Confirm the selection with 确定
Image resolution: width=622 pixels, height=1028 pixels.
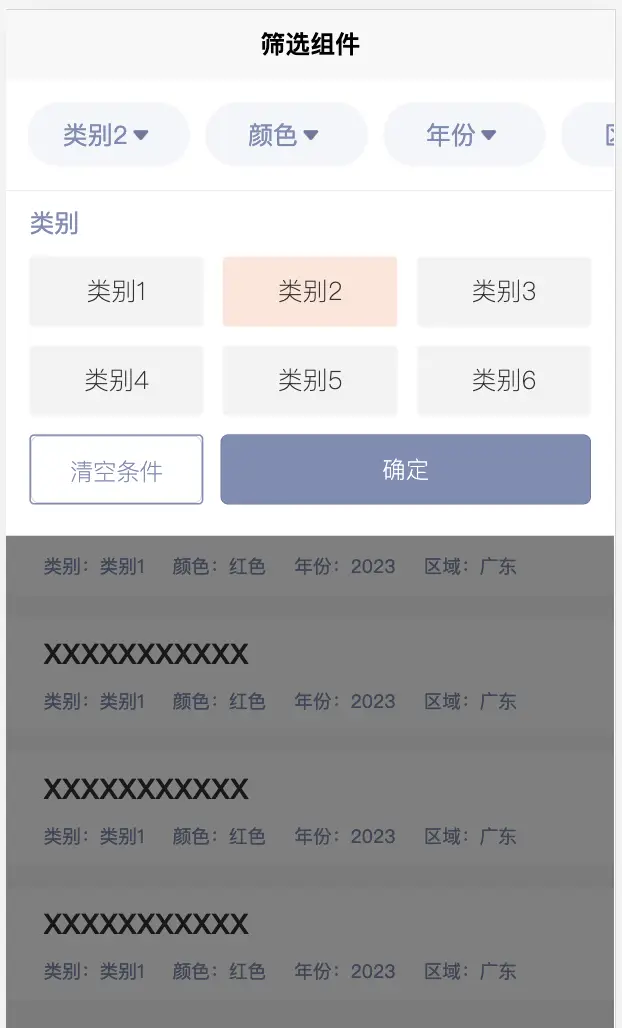(x=405, y=470)
